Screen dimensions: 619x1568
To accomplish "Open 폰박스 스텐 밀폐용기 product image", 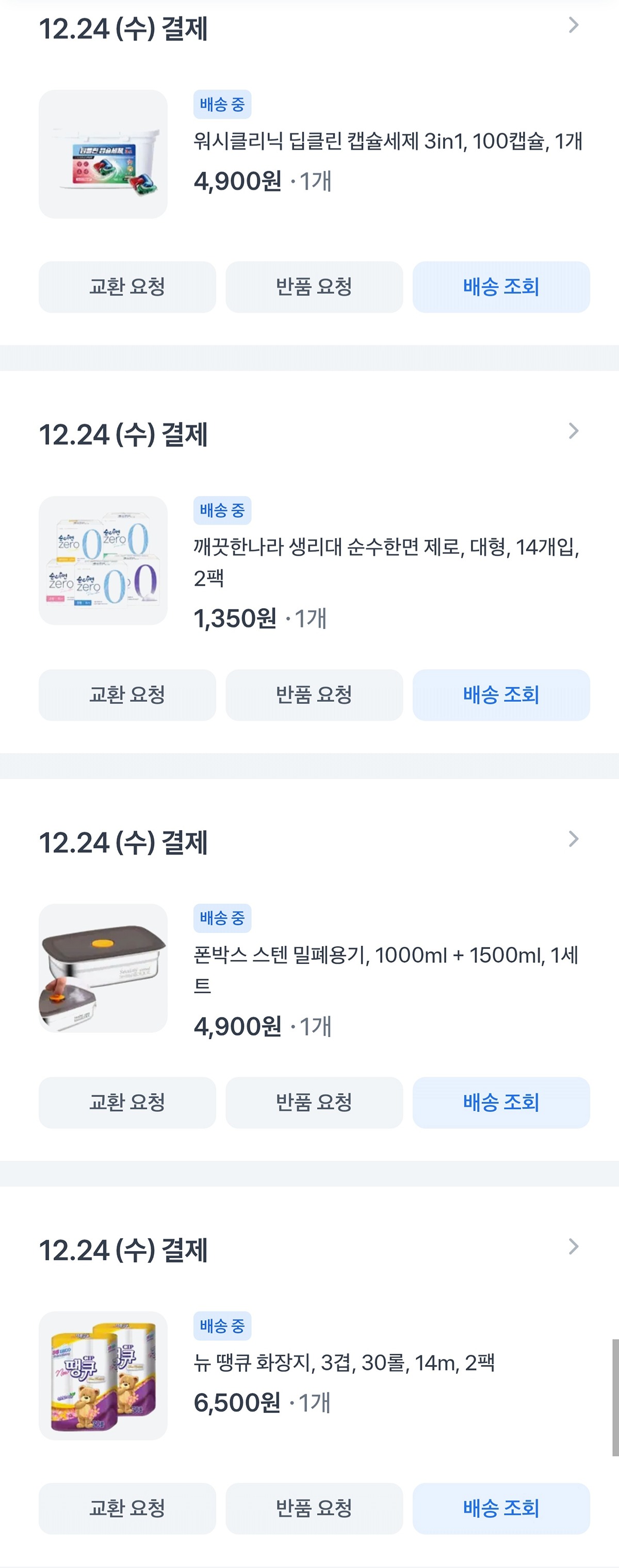I will coord(103,968).
